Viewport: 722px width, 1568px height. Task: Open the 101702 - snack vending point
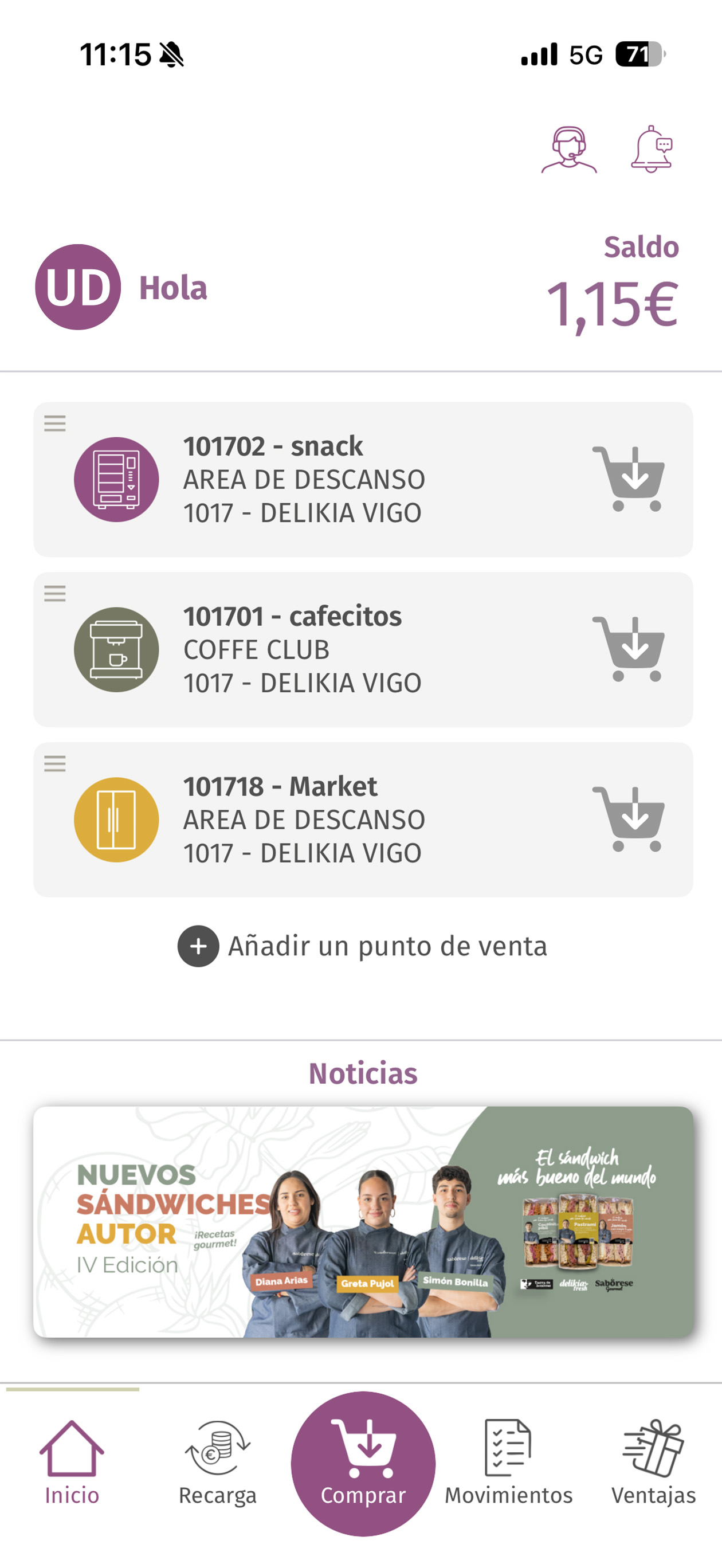click(x=363, y=479)
